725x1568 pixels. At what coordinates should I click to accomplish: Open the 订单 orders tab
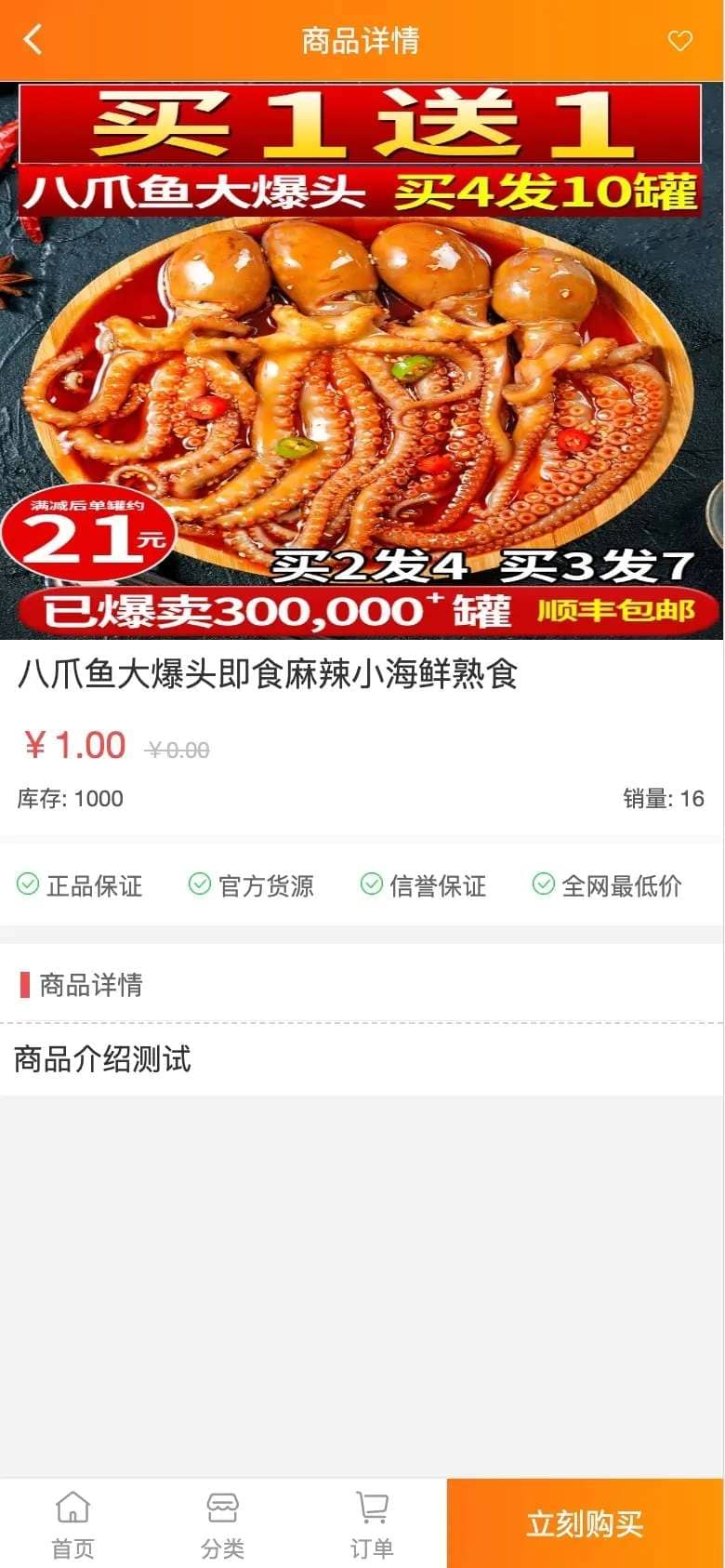(372, 1523)
